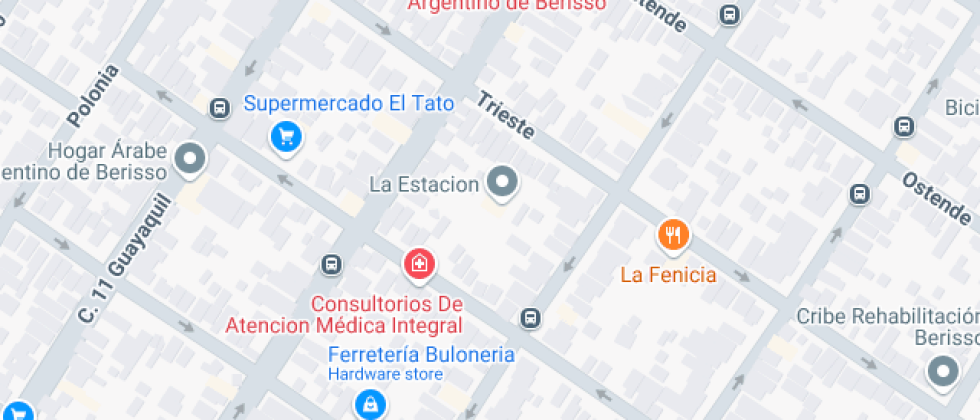Open Ferretería Buloneria hardware store pin
980x420 pixels.
pos(370,403)
